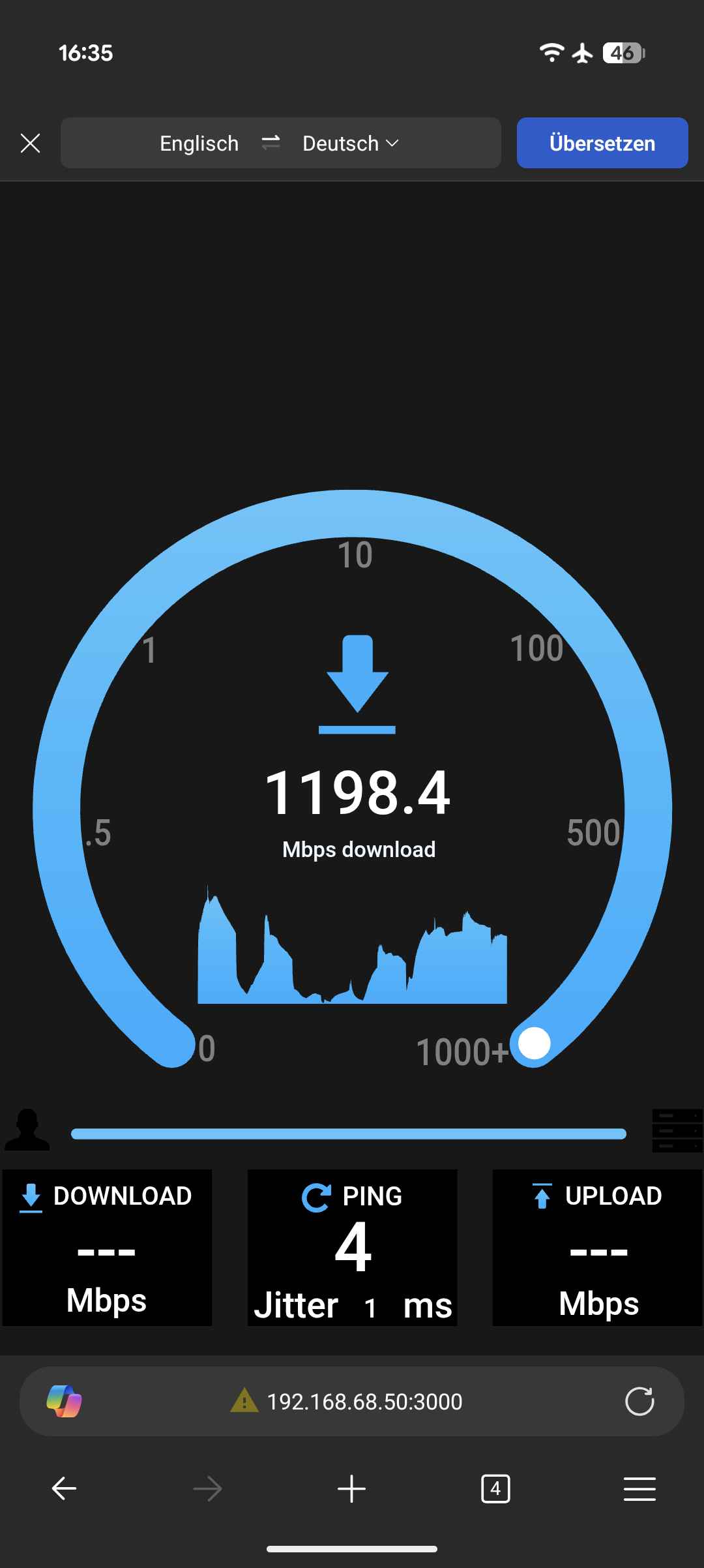Close the translation bar
The height and width of the screenshot is (1568, 704).
tap(30, 143)
